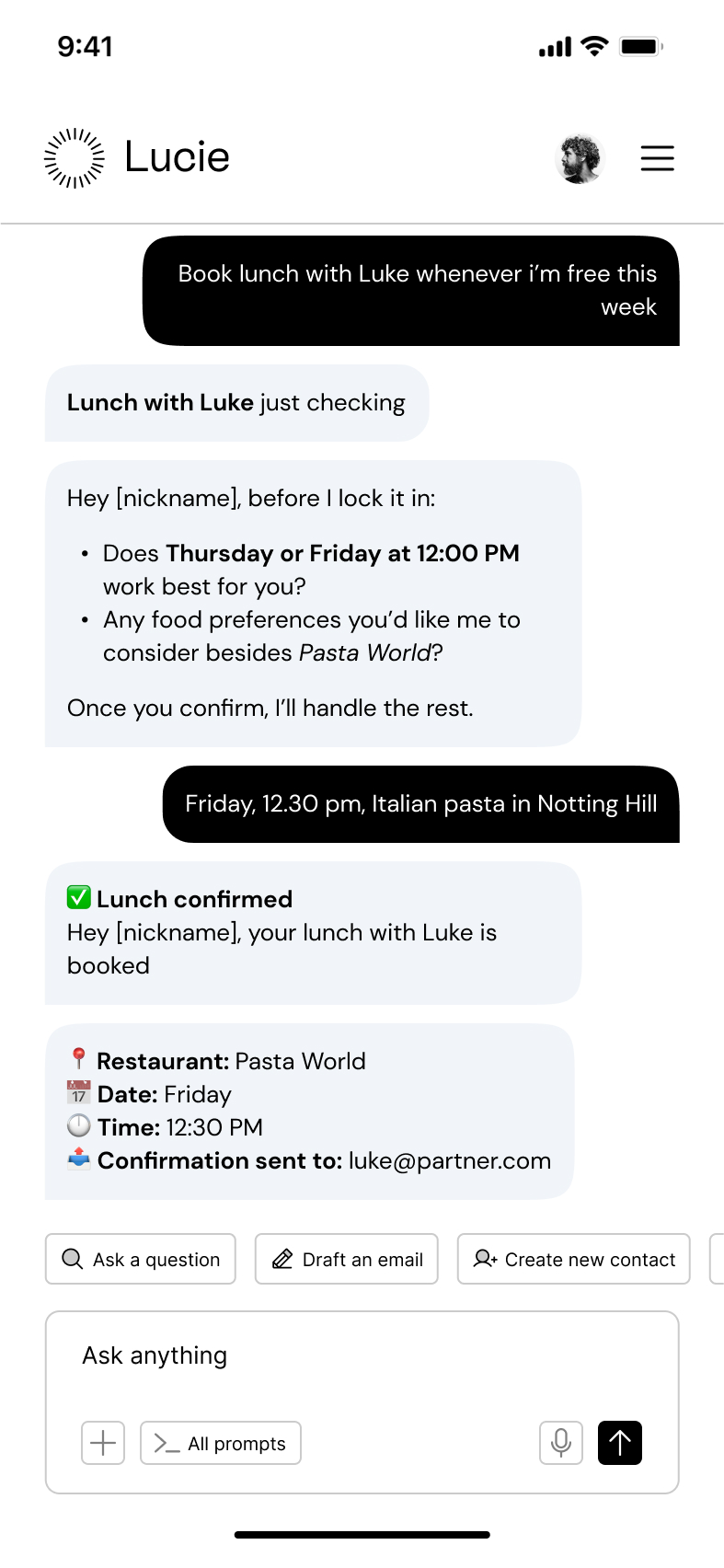Screen dimensions: 724x1568
Task: Focus the Ask anything text field
Action: (x=362, y=1355)
